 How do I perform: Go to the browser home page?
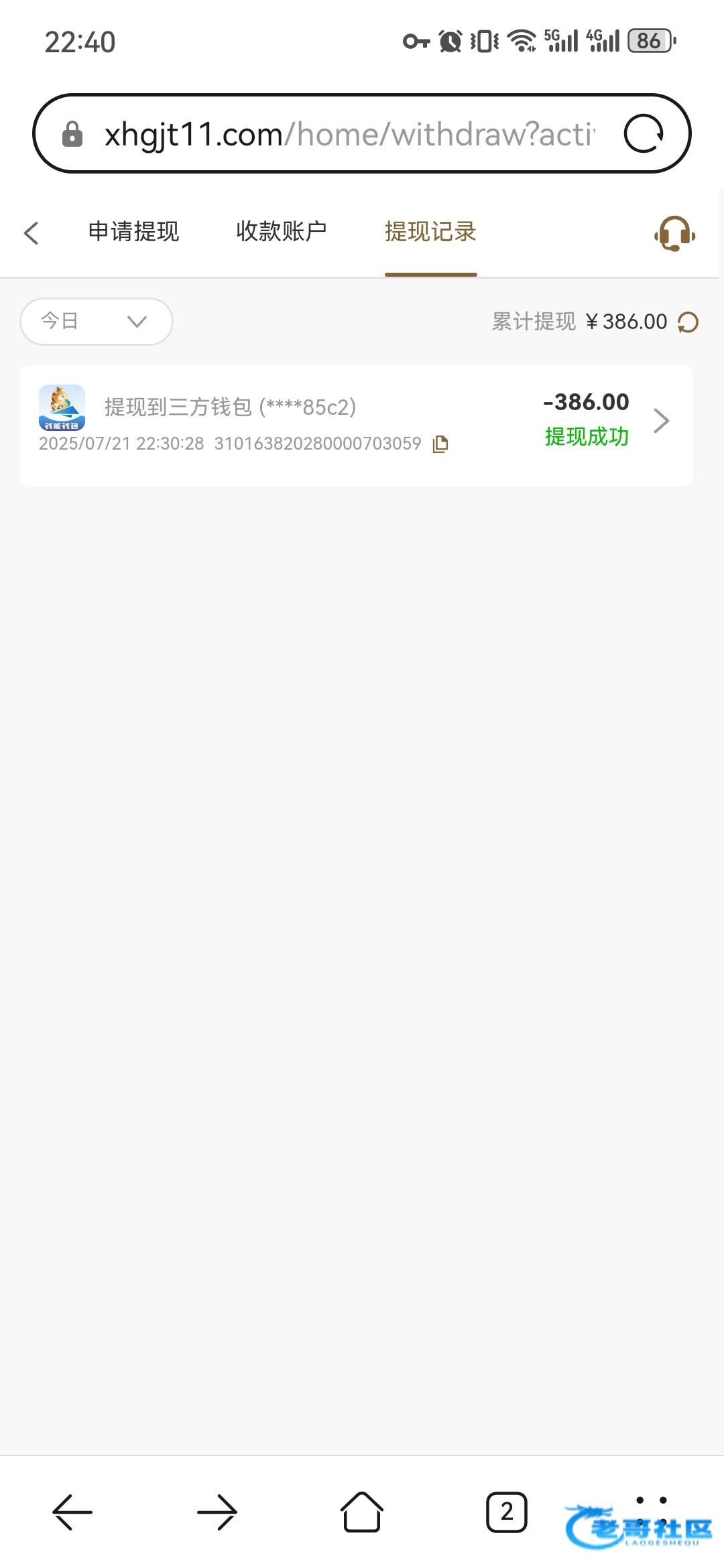[x=362, y=1512]
